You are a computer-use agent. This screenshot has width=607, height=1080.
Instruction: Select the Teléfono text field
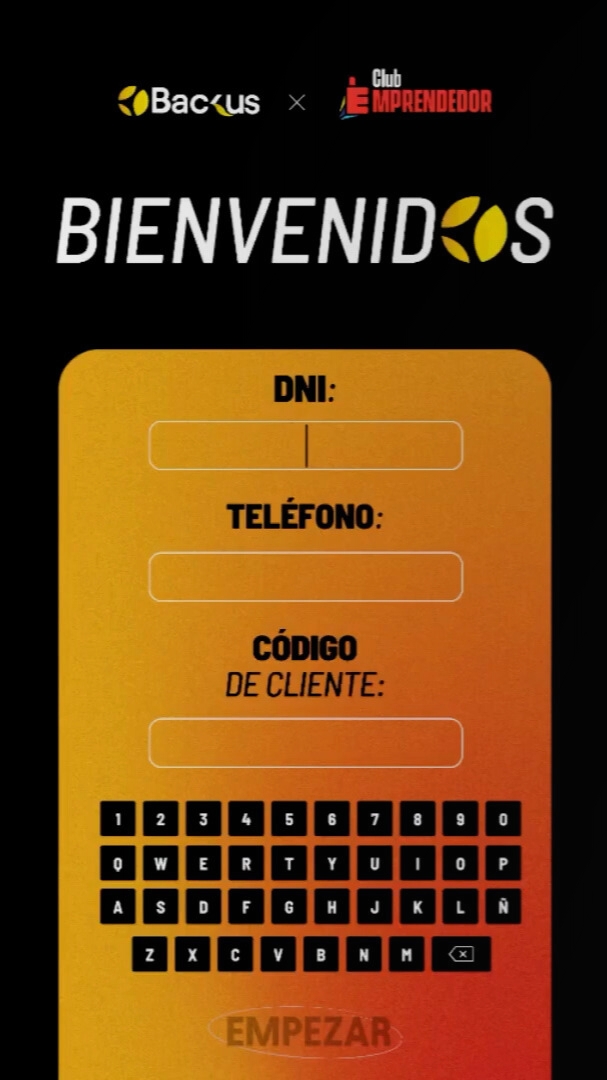pos(305,577)
